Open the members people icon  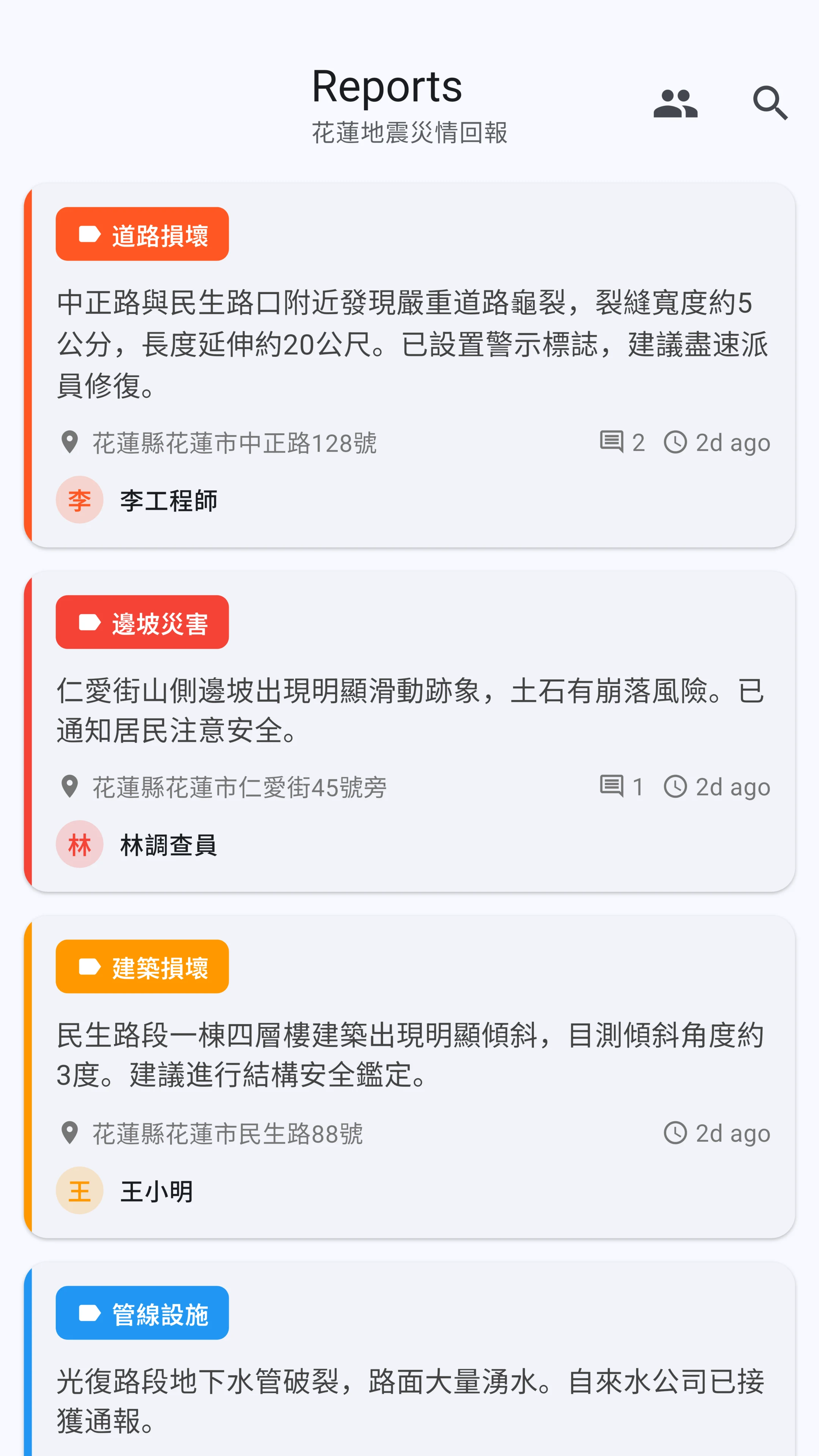point(675,104)
